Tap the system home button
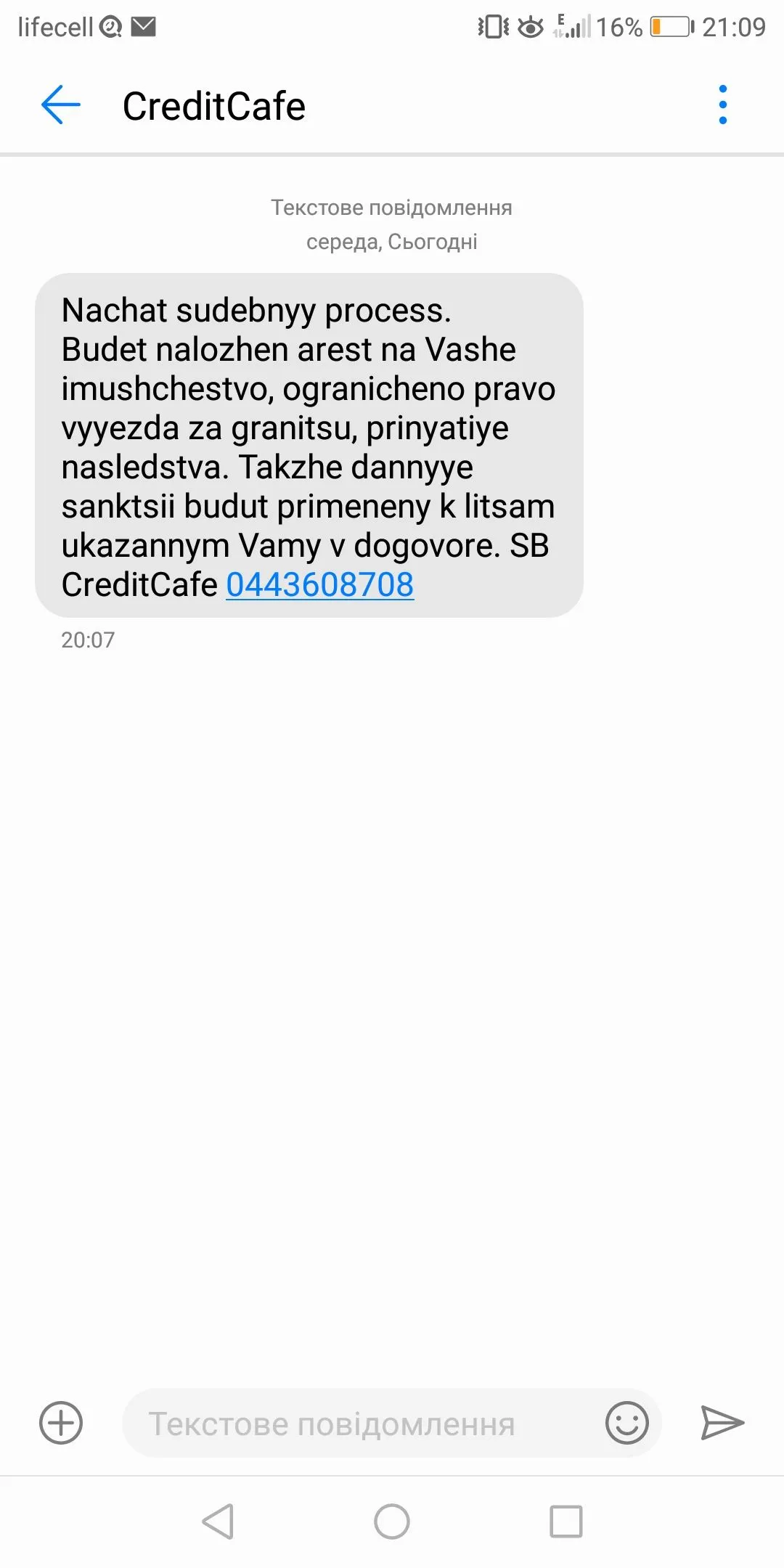The image size is (784, 1568). coord(392,1522)
